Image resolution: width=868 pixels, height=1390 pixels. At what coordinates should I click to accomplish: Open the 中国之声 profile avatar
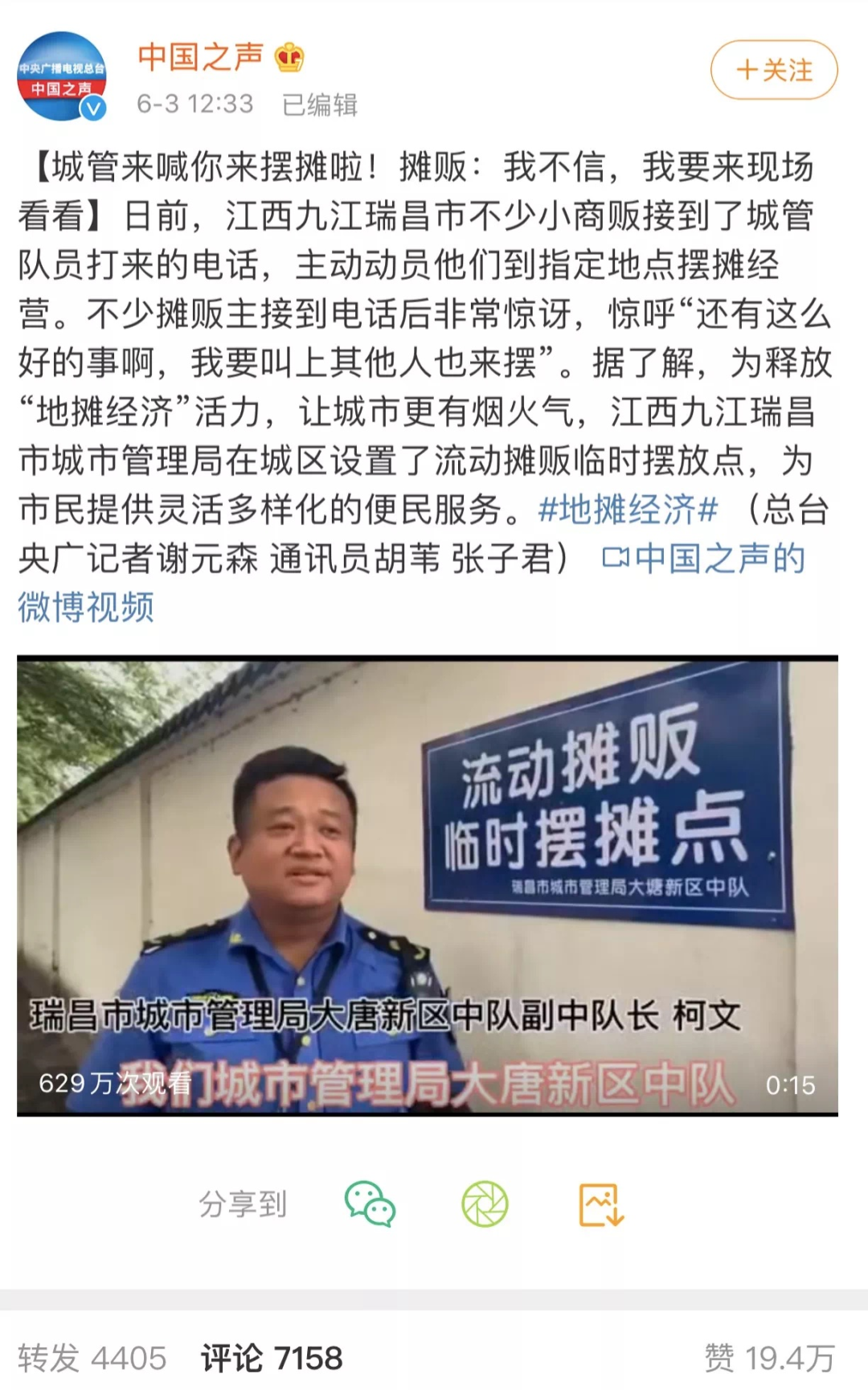[x=62, y=76]
